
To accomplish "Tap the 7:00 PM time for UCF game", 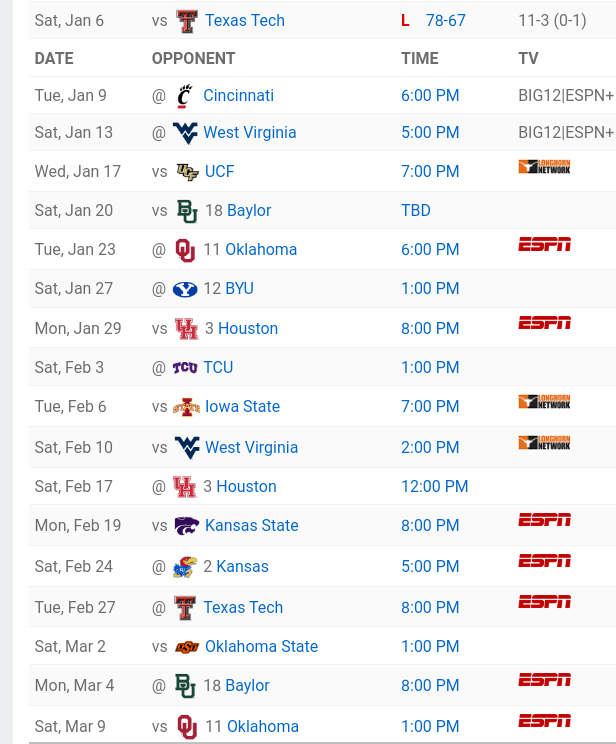I will (x=430, y=171).
